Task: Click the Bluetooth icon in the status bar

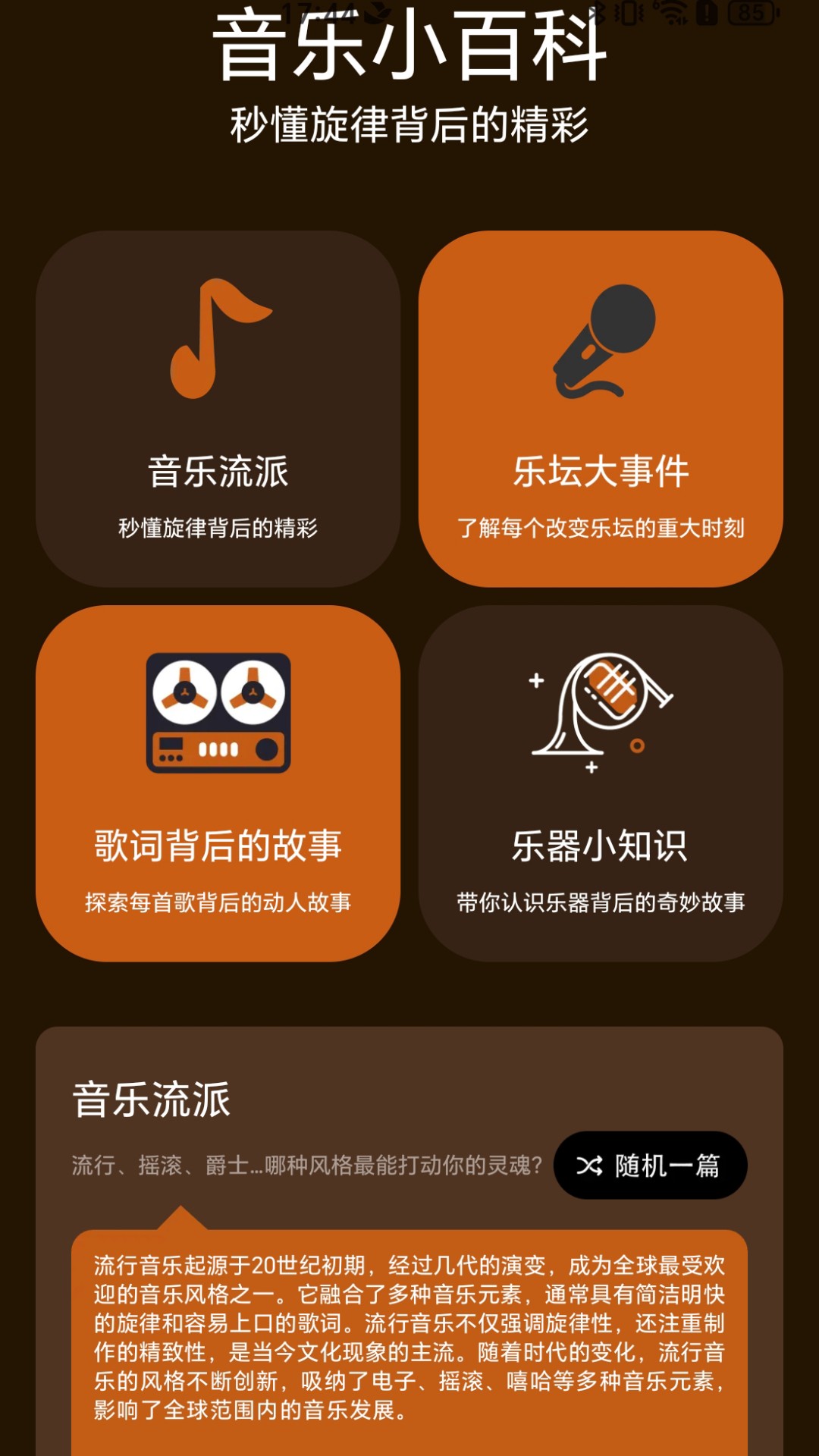Action: pyautogui.click(x=598, y=11)
